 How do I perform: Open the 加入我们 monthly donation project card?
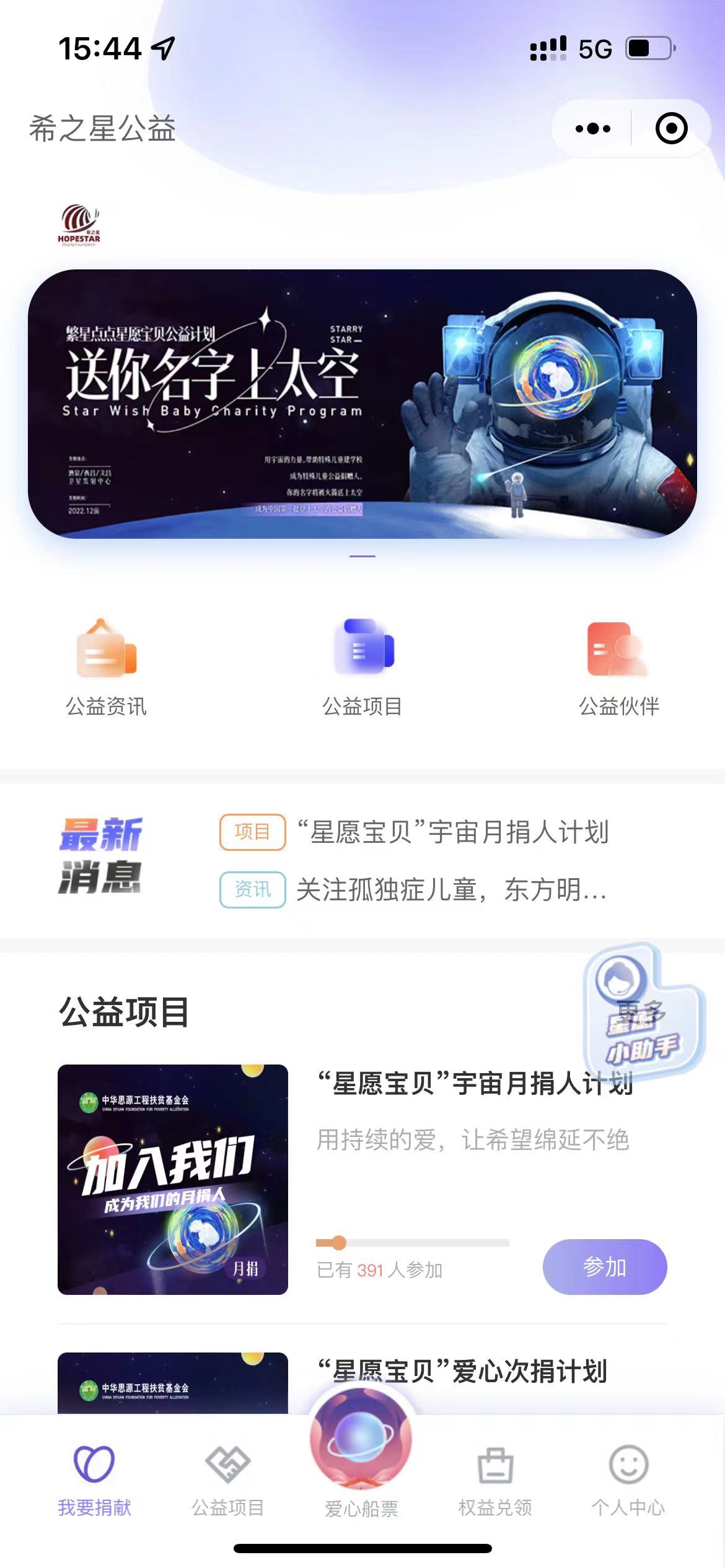click(173, 1179)
